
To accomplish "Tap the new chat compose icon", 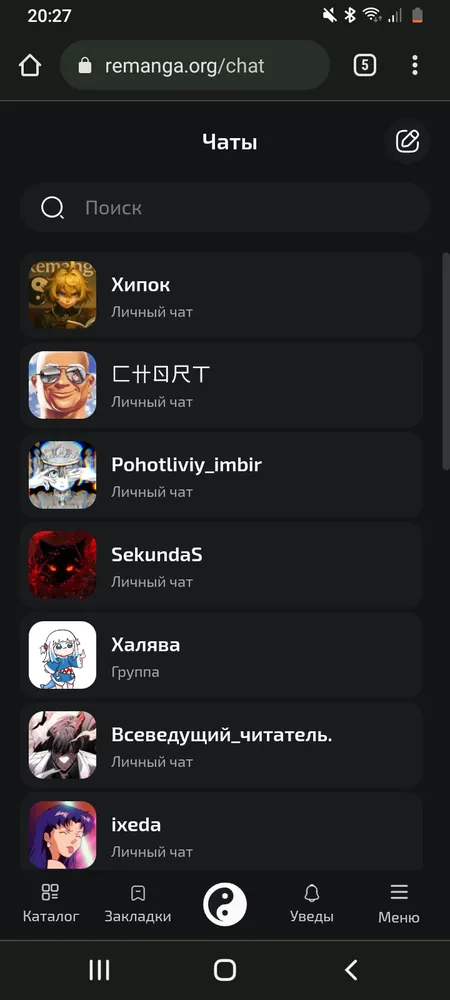I will click(407, 141).
